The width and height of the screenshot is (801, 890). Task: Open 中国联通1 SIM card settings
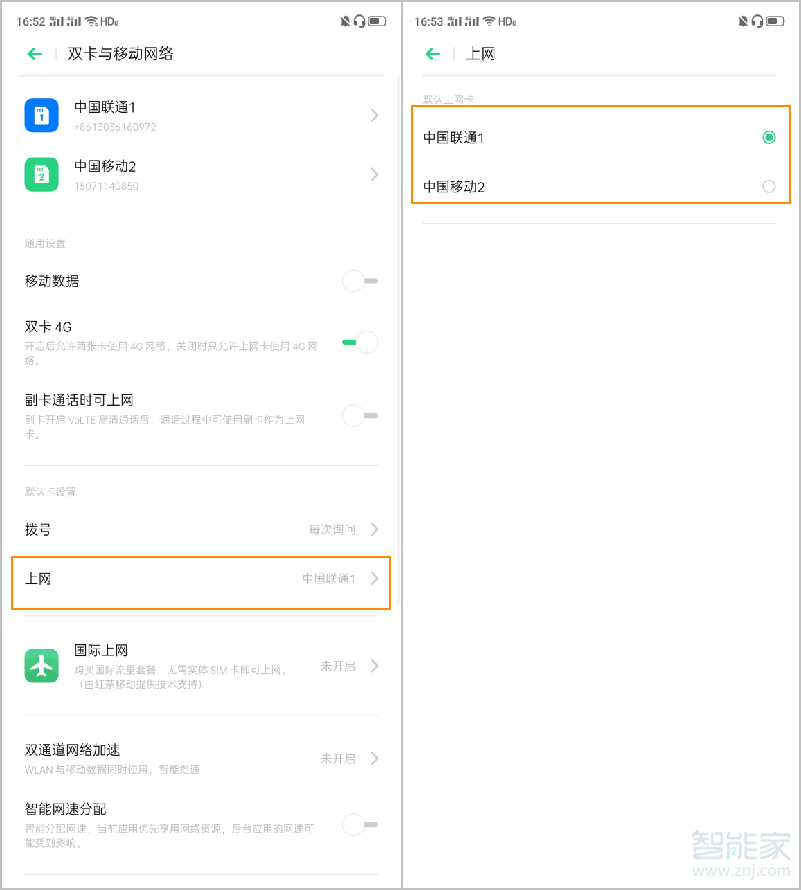pyautogui.click(x=200, y=116)
